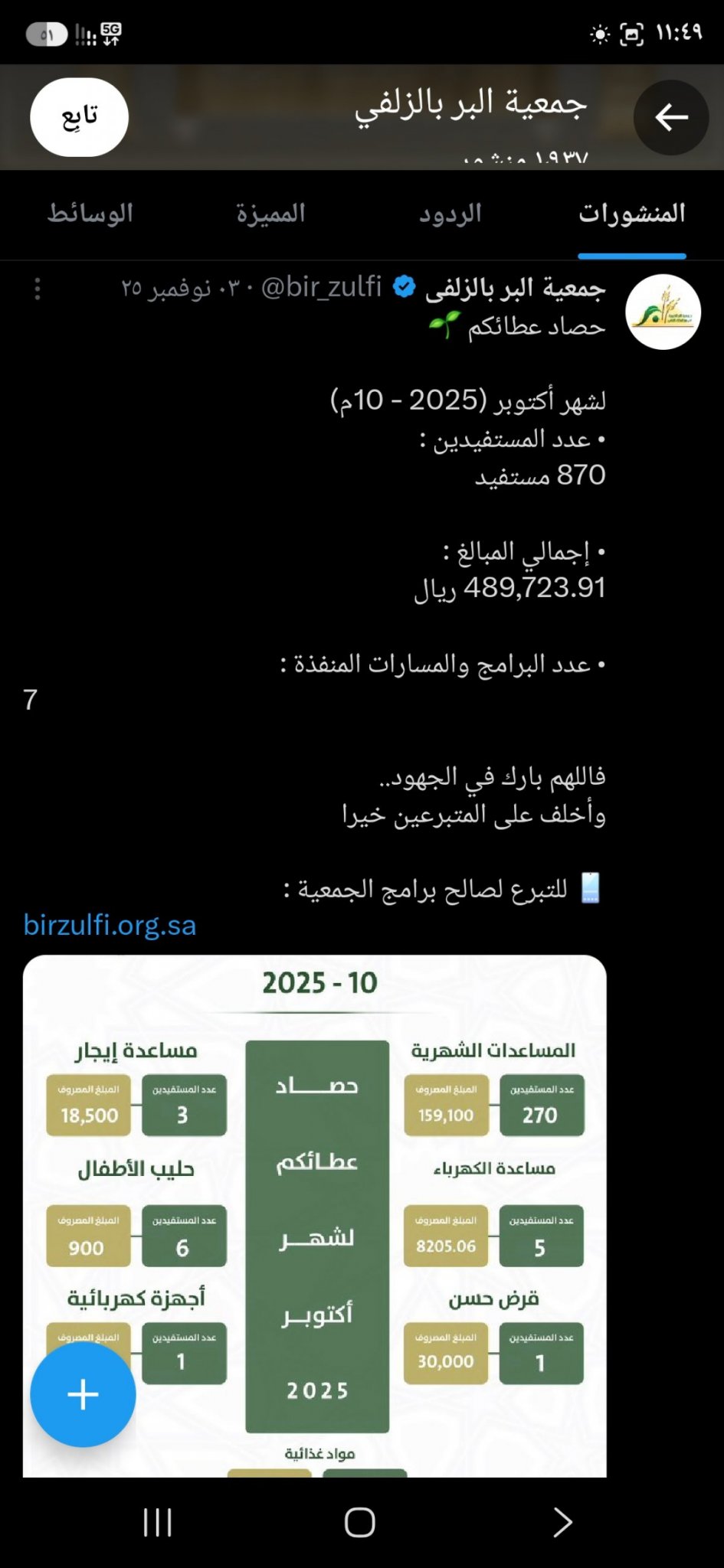Viewport: 724px width, 1568px height.
Task: Go back using the top arrow
Action: point(671,117)
